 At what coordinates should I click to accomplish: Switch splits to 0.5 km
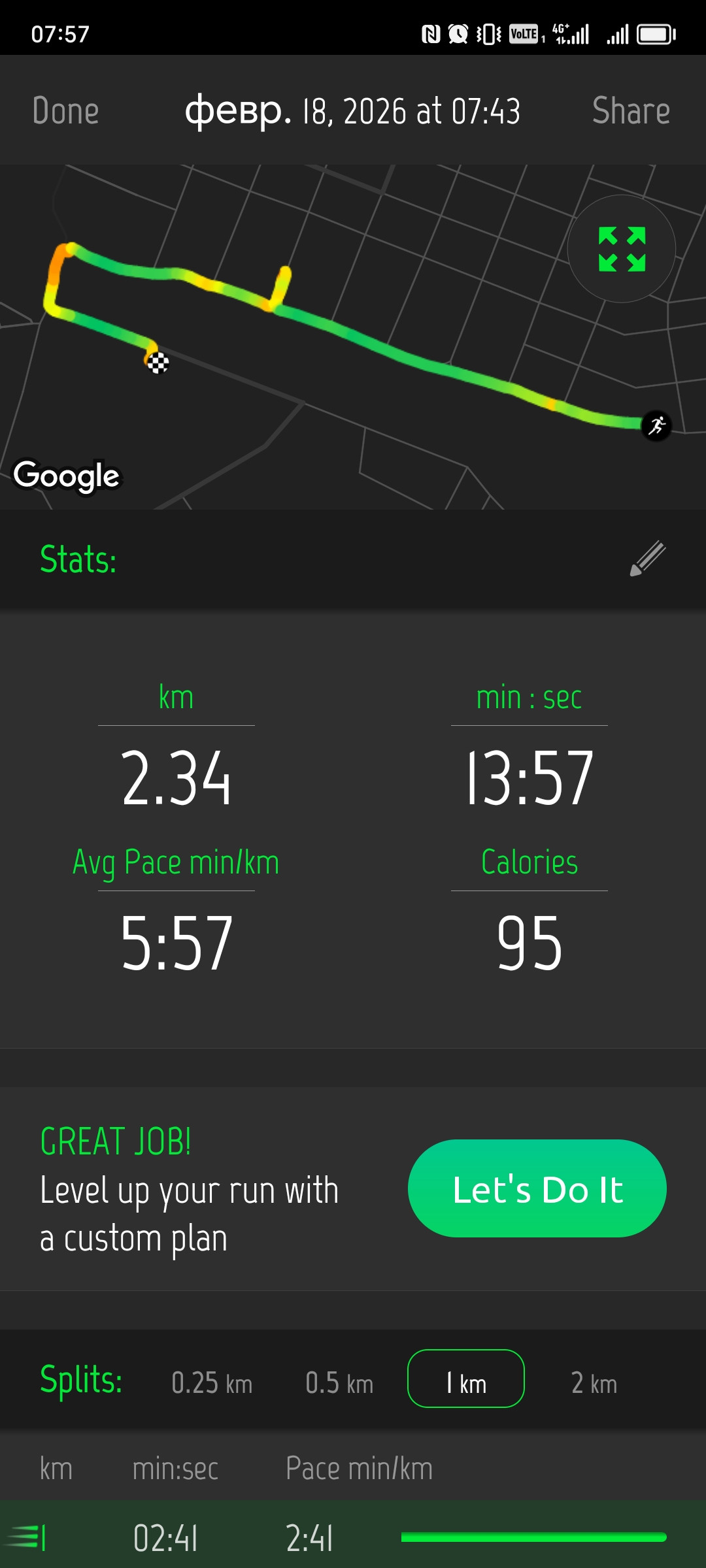(339, 1383)
